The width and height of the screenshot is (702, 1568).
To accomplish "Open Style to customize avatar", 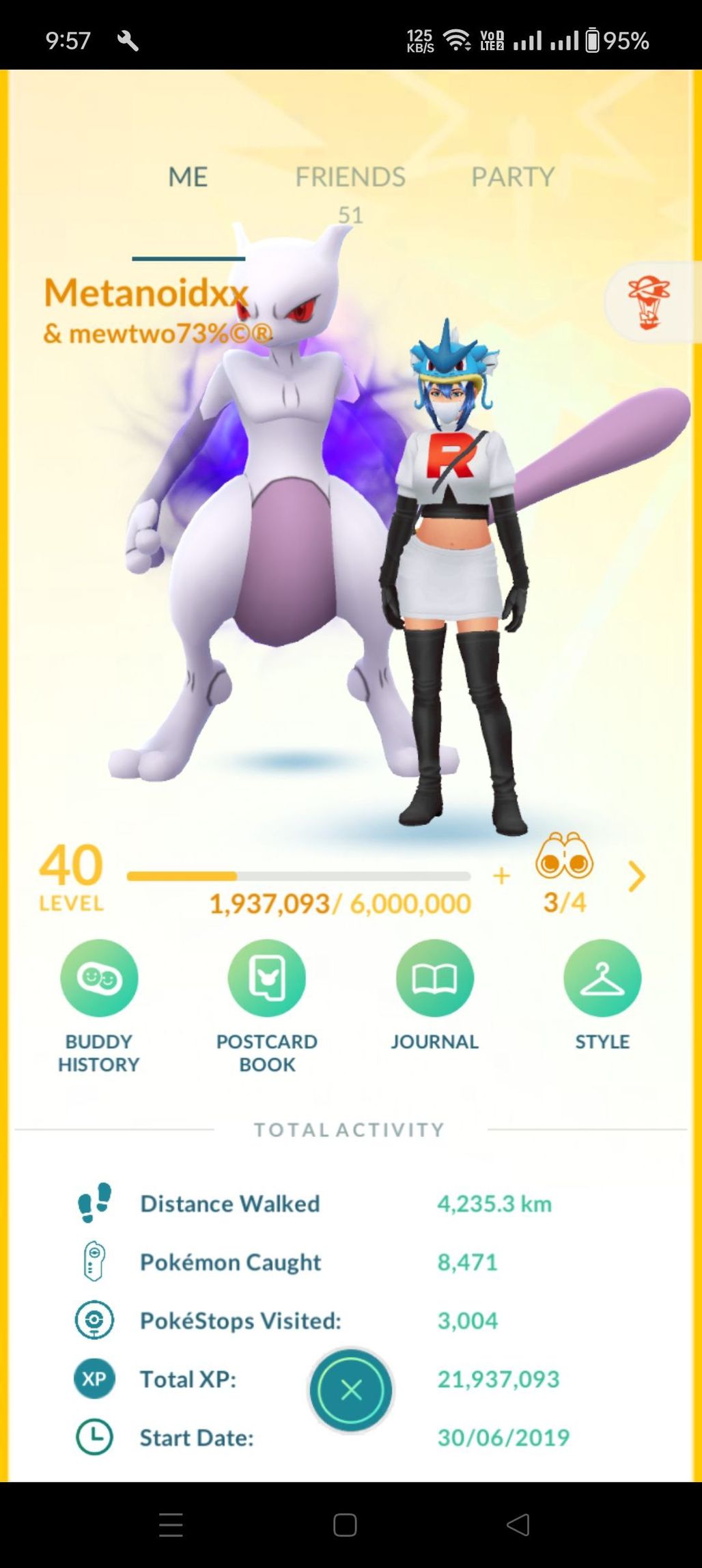I will 602,996.
